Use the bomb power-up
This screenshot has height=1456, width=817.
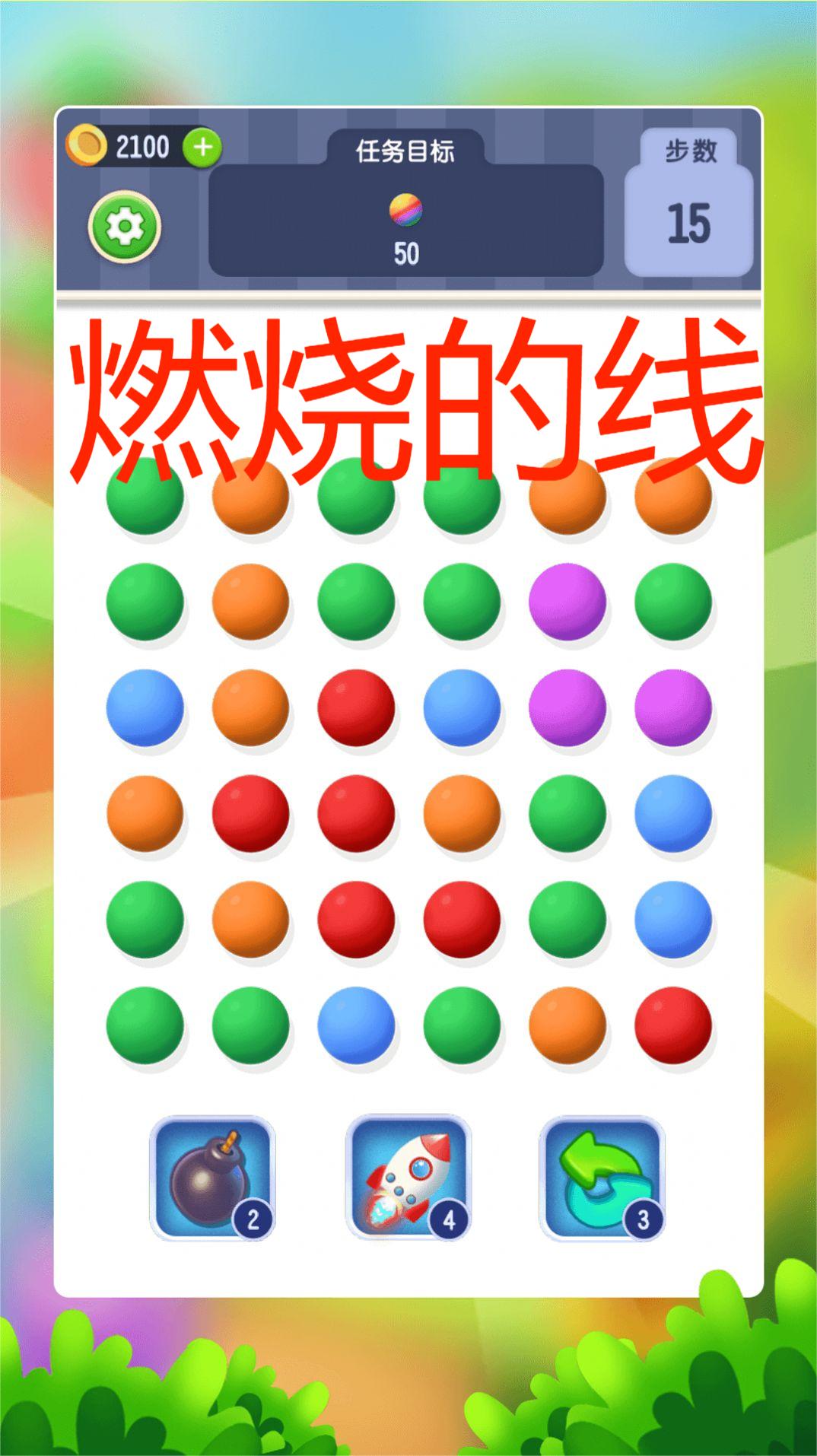point(211,1178)
